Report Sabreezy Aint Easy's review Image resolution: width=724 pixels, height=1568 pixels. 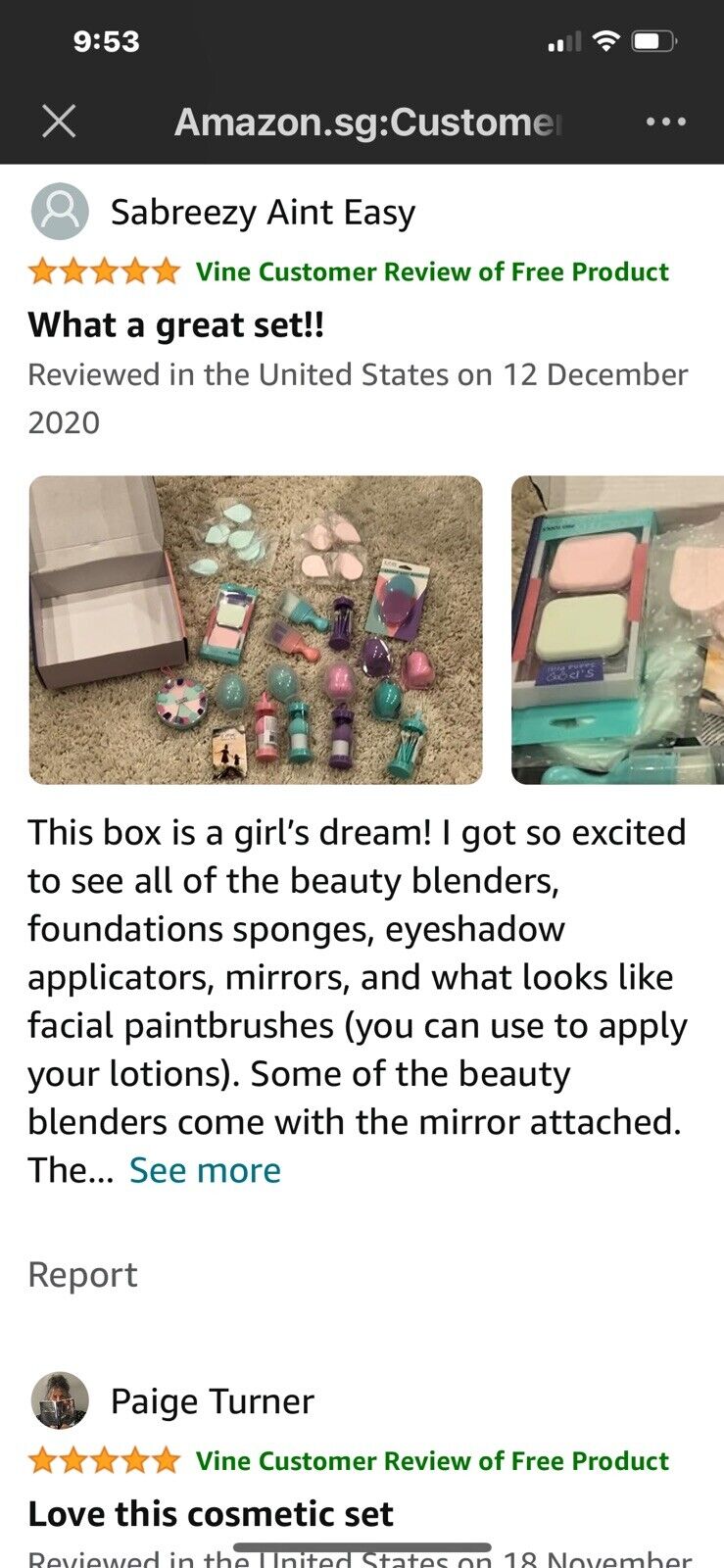coord(82,1274)
